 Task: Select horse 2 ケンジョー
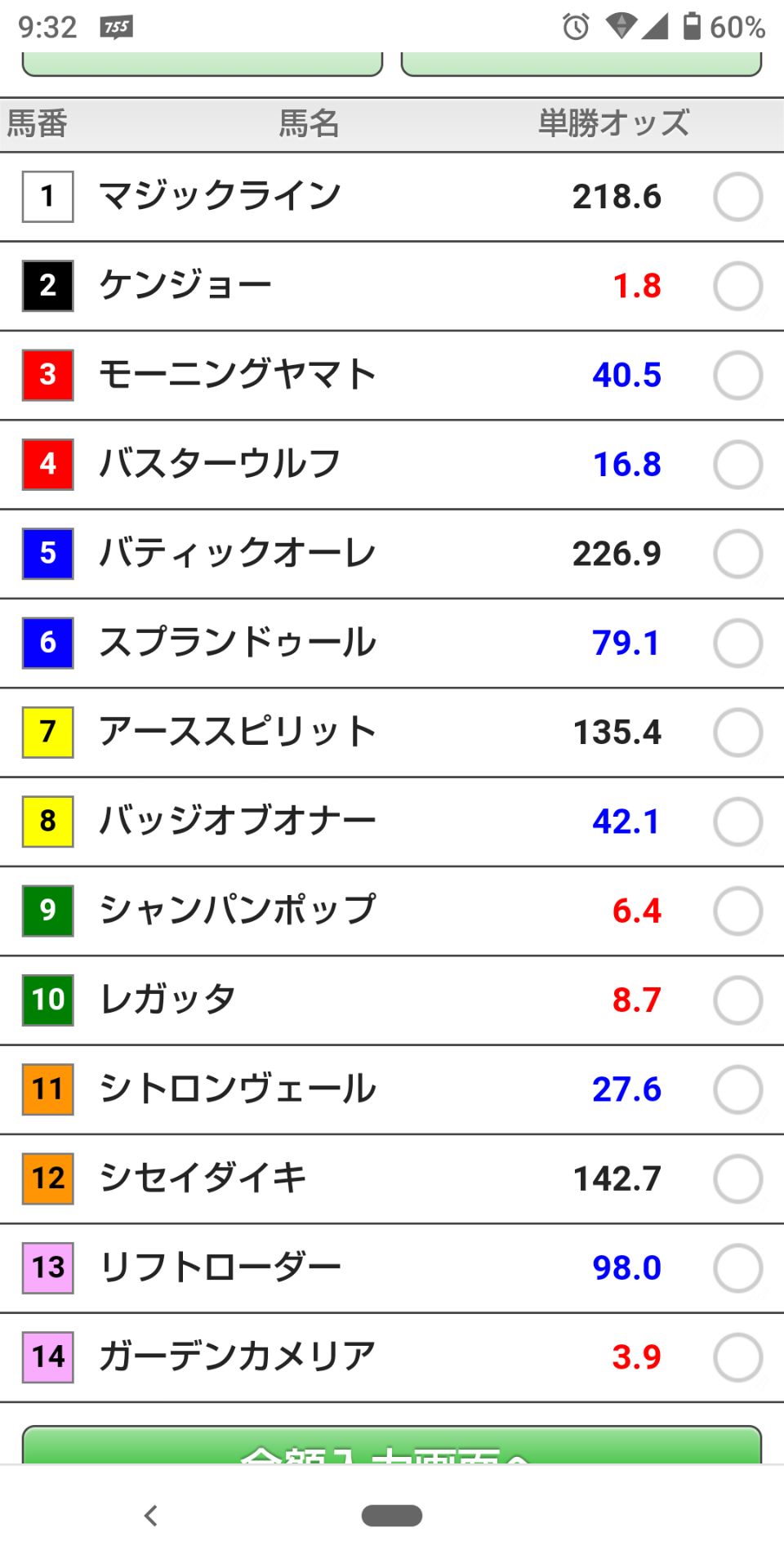pos(737,286)
